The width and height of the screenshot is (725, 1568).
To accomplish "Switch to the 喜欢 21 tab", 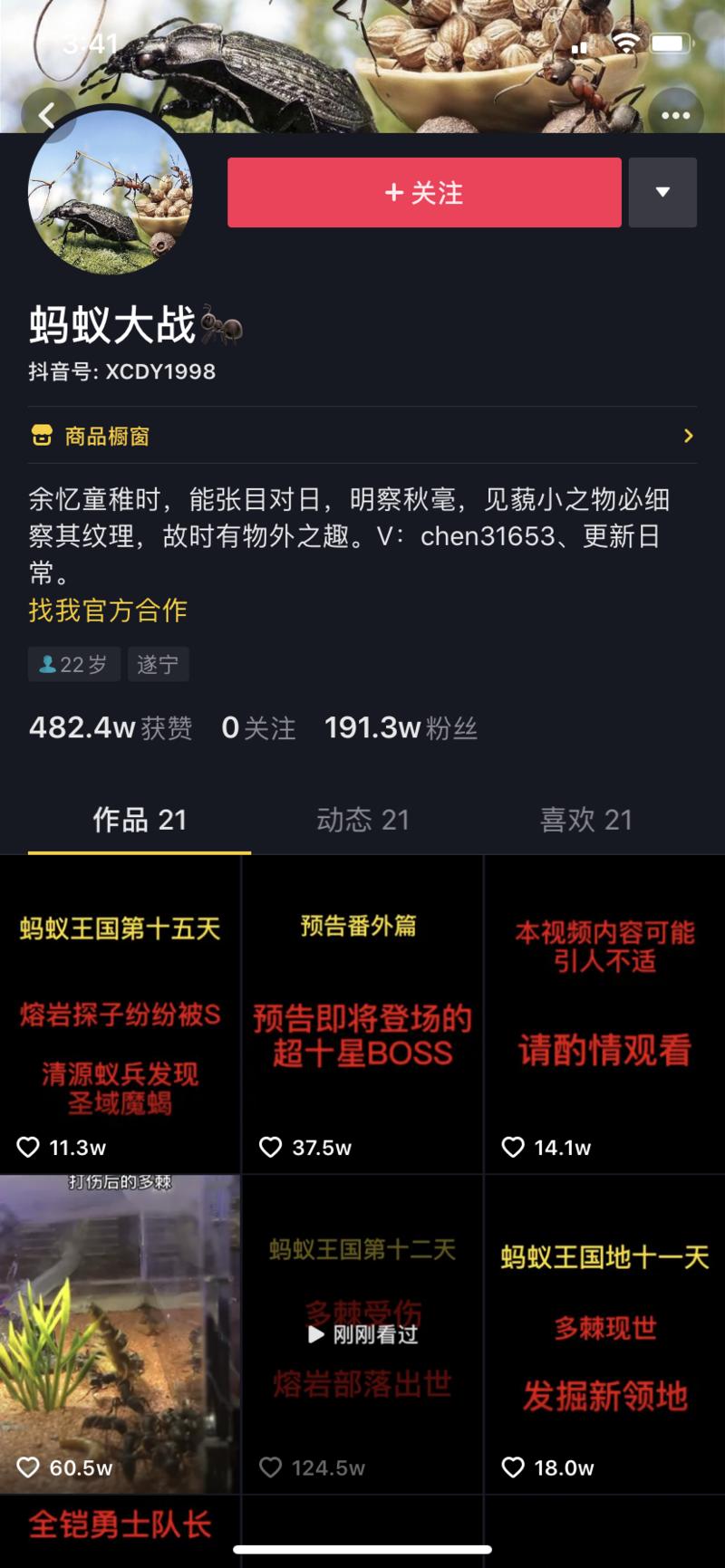I will pyautogui.click(x=586, y=819).
